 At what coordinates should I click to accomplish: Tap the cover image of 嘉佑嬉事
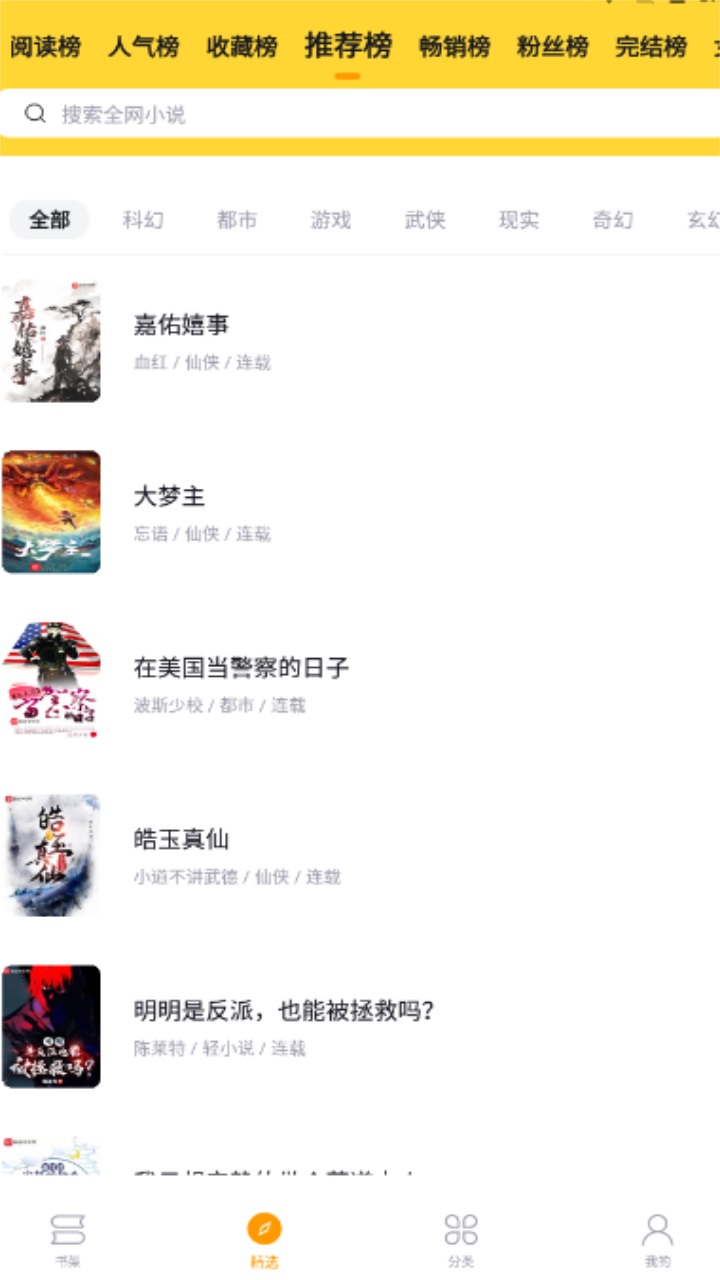pos(51,342)
